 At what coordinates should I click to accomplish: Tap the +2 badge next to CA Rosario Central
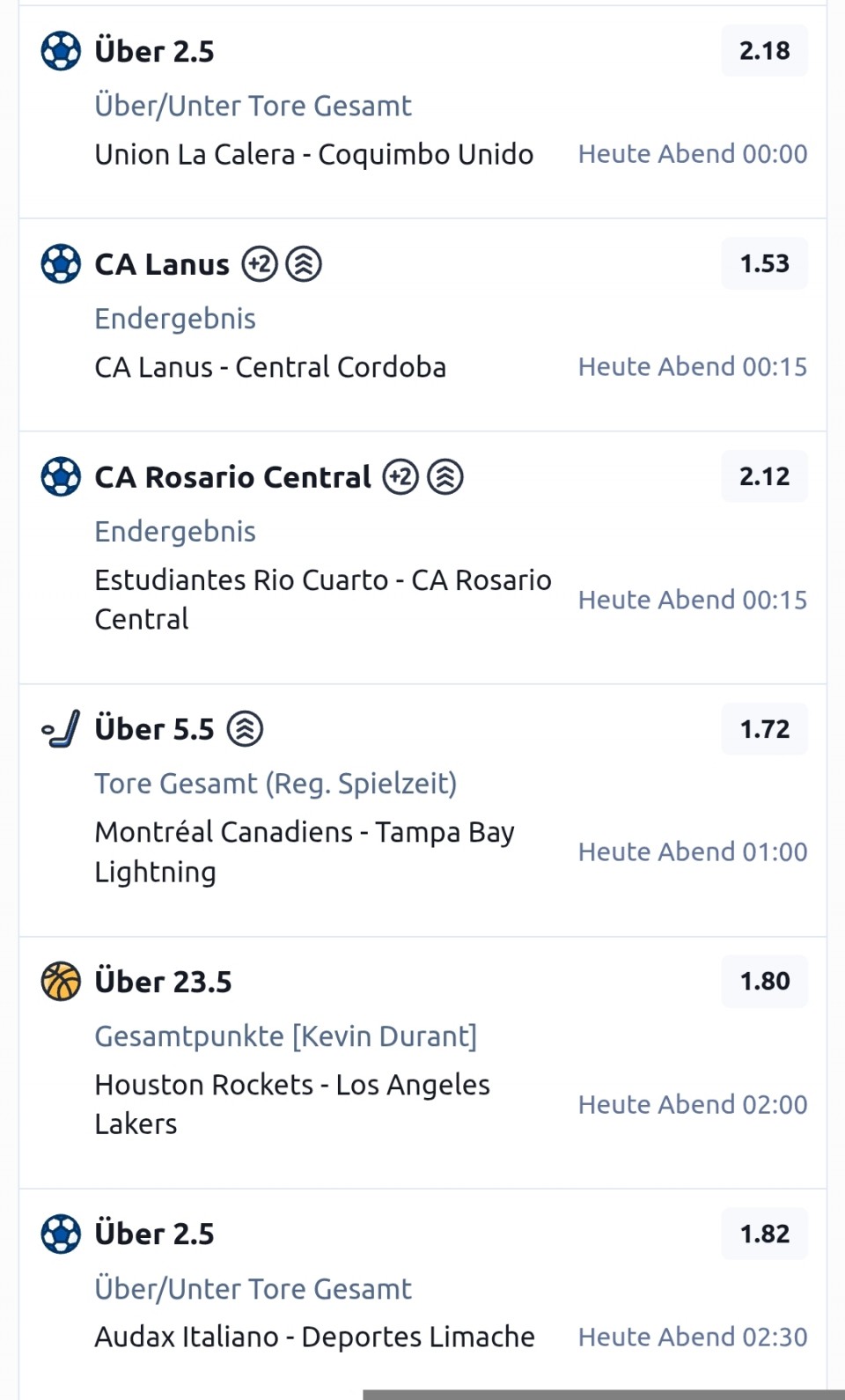[x=400, y=477]
